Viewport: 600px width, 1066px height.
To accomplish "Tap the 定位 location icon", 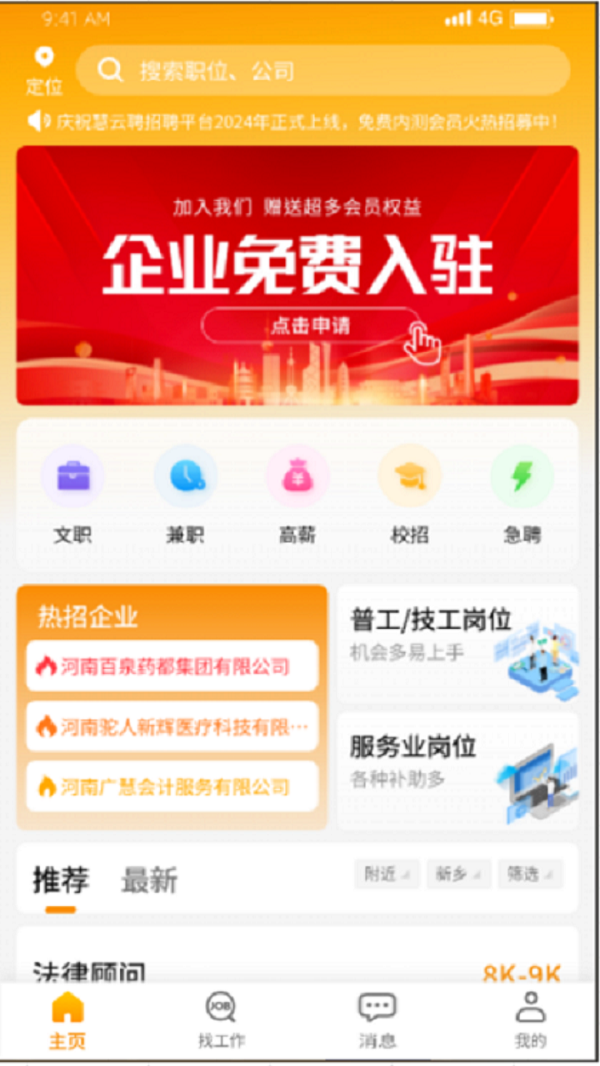I will pyautogui.click(x=43, y=68).
